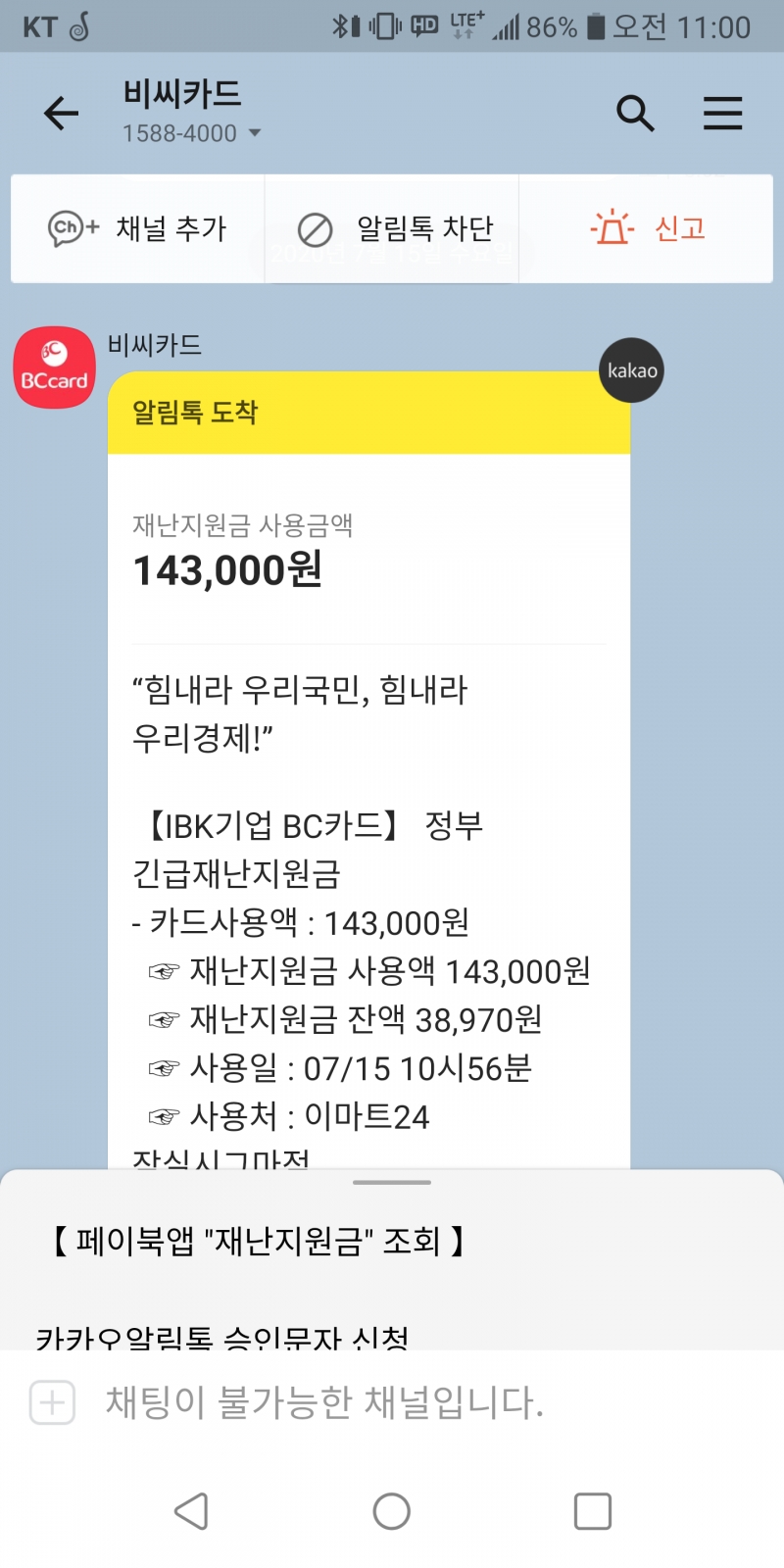Open the hamburger menu
This screenshot has width=784, height=1568.
pyautogui.click(x=722, y=114)
